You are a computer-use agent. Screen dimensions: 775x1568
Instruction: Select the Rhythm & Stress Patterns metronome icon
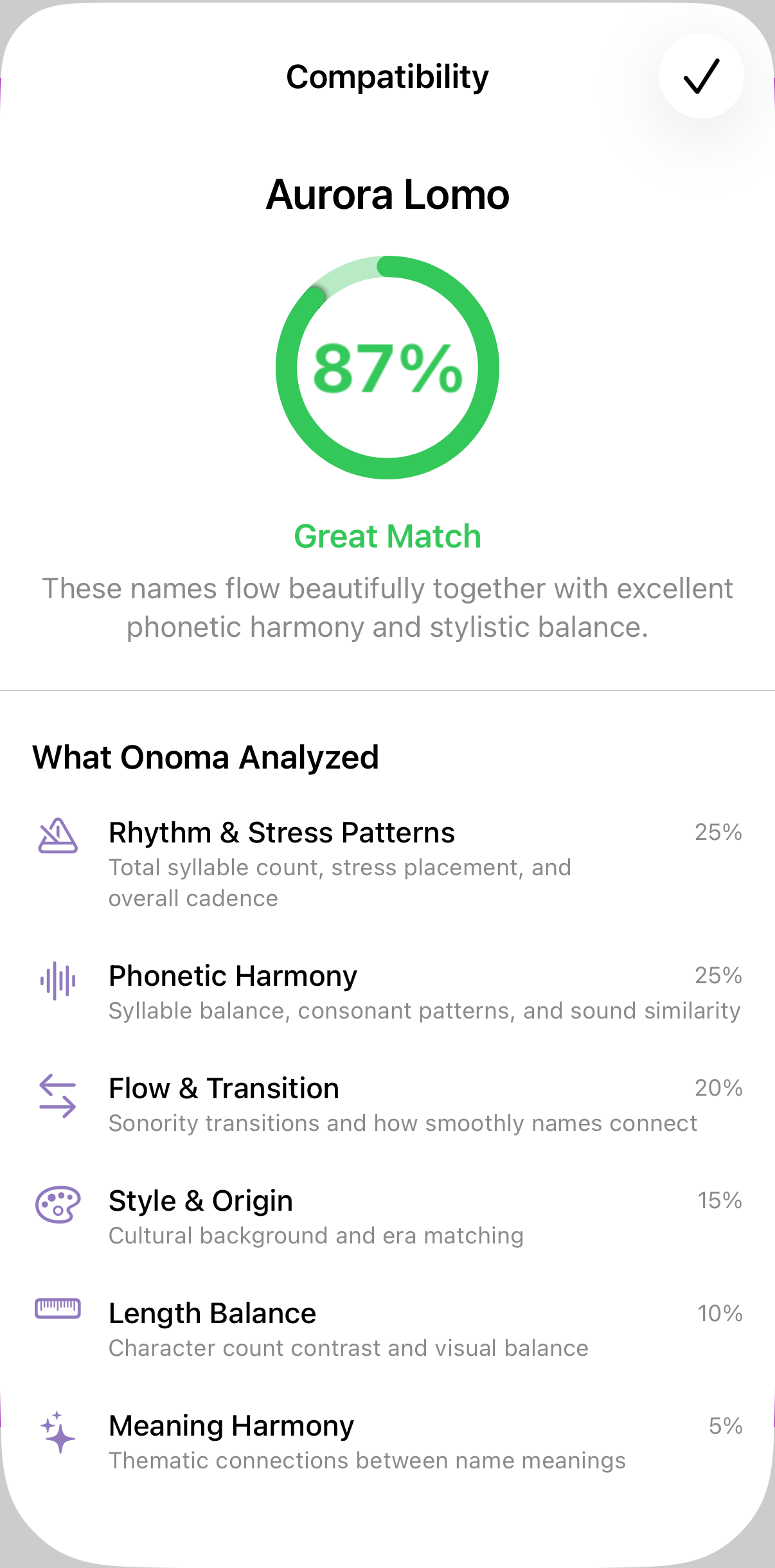click(x=58, y=835)
